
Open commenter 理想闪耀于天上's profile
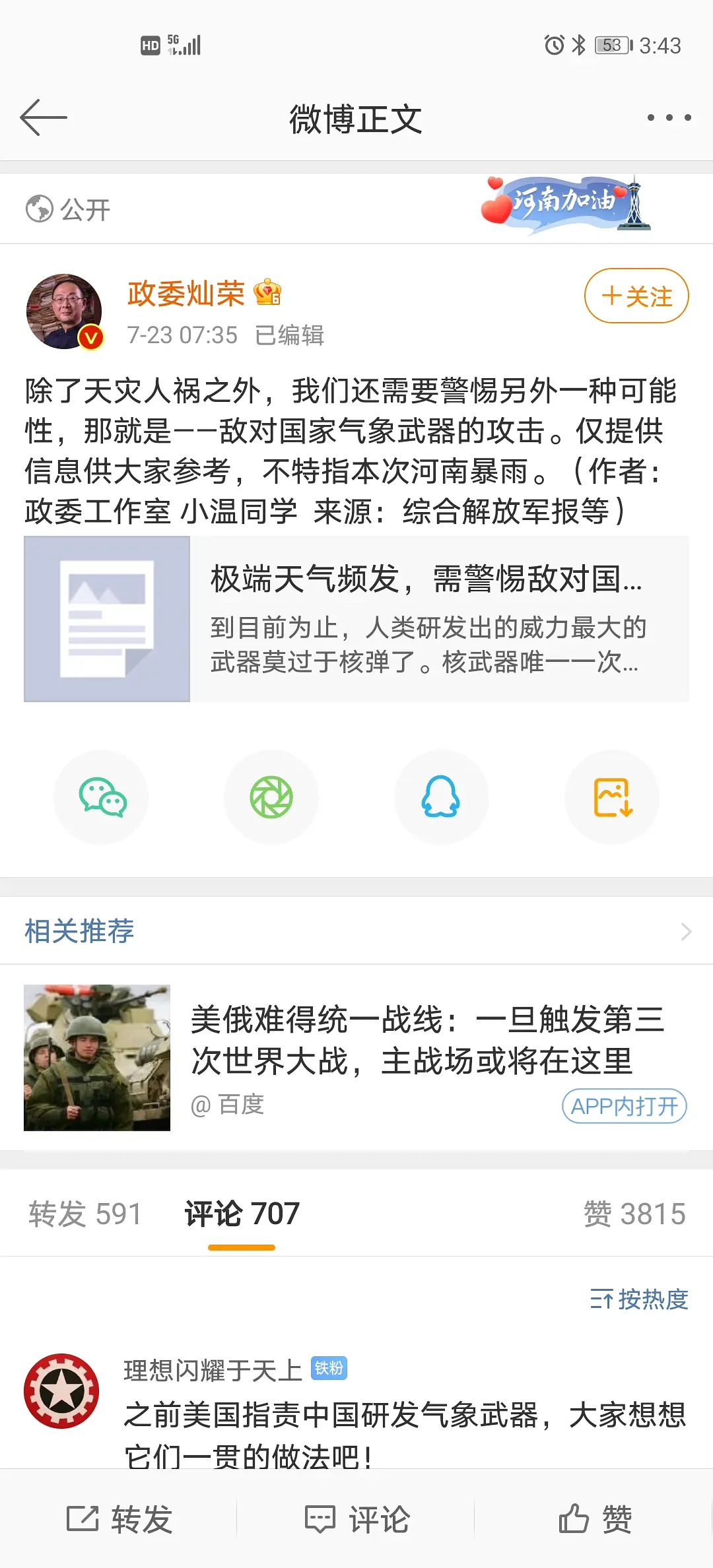(61, 1390)
